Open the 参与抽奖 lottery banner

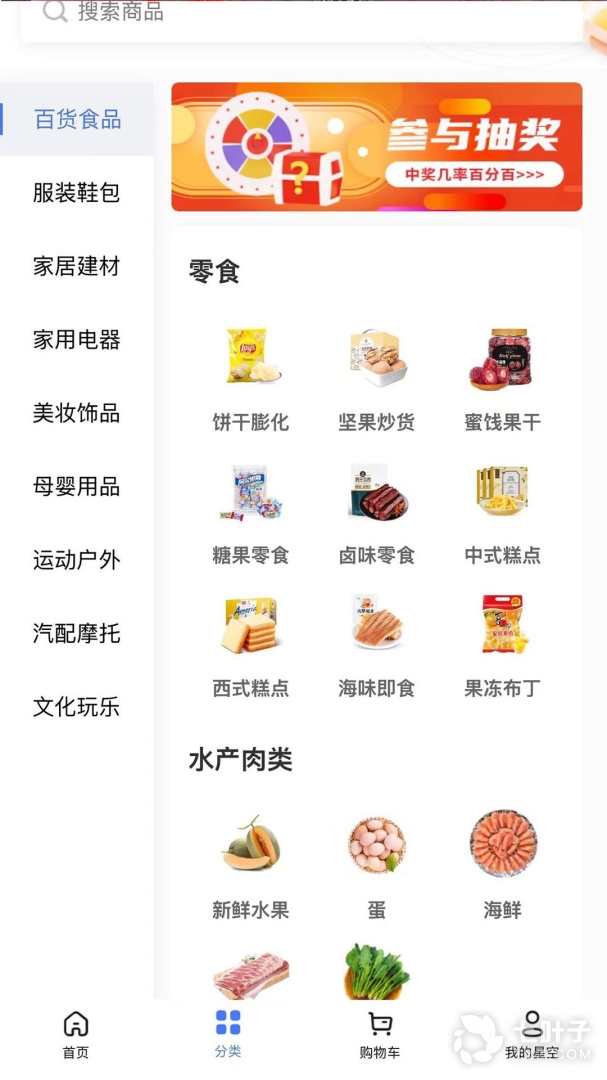click(x=376, y=147)
